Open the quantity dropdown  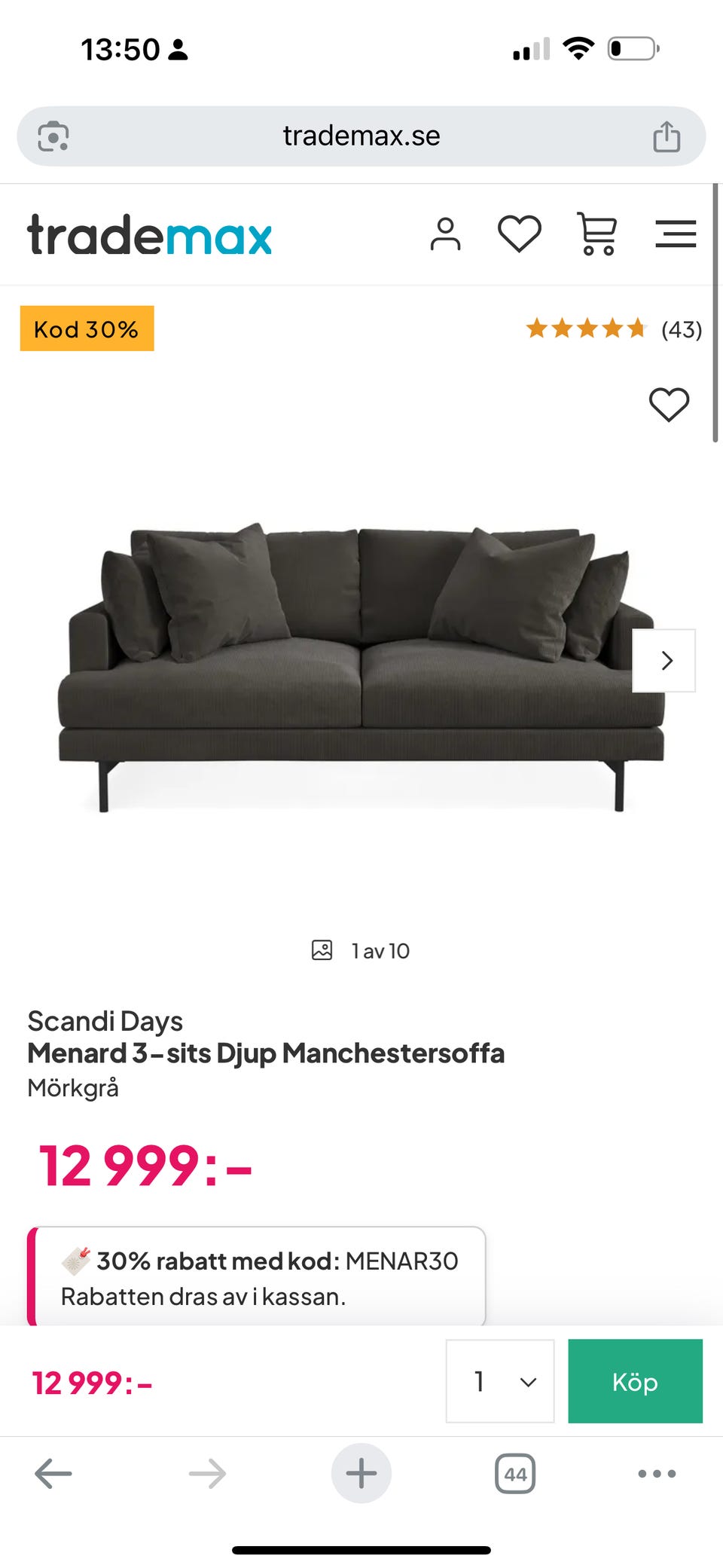pos(500,1381)
